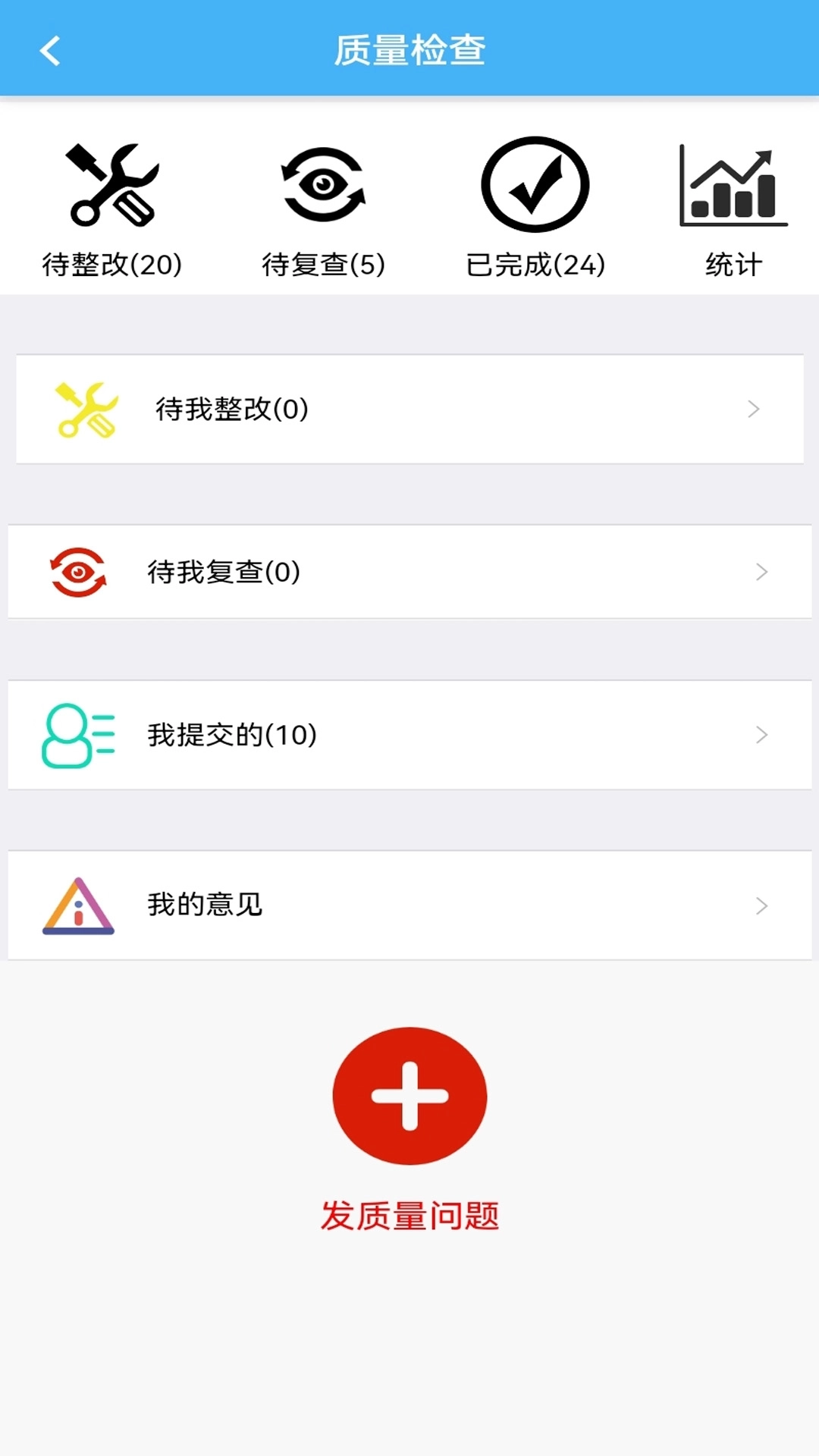The image size is (819, 1456).
Task: Click the yellow wrench icon beside 待我整改
Action: pyautogui.click(x=86, y=409)
